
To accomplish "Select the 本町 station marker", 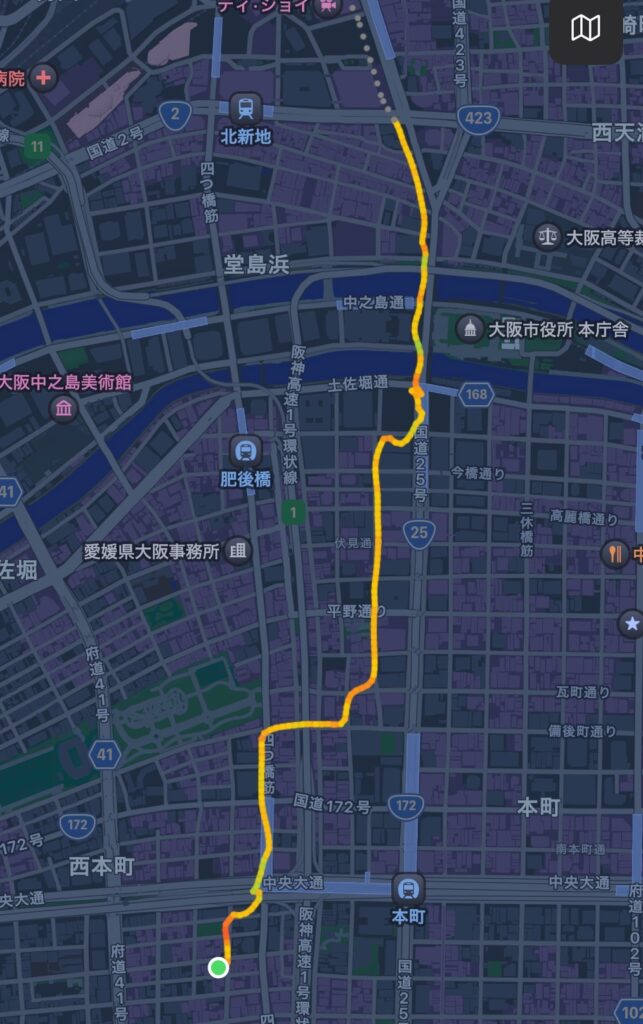I will click(408, 887).
